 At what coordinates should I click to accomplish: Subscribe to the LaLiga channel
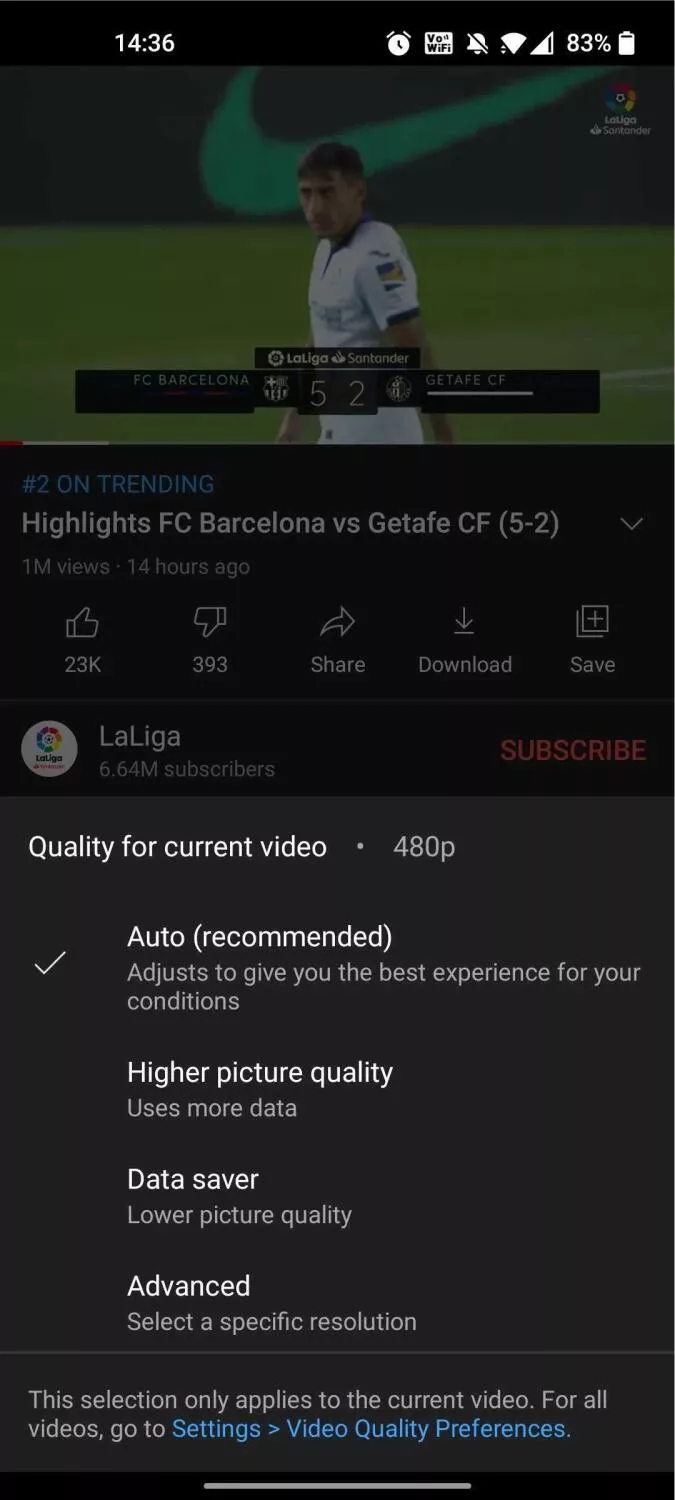[x=573, y=750]
